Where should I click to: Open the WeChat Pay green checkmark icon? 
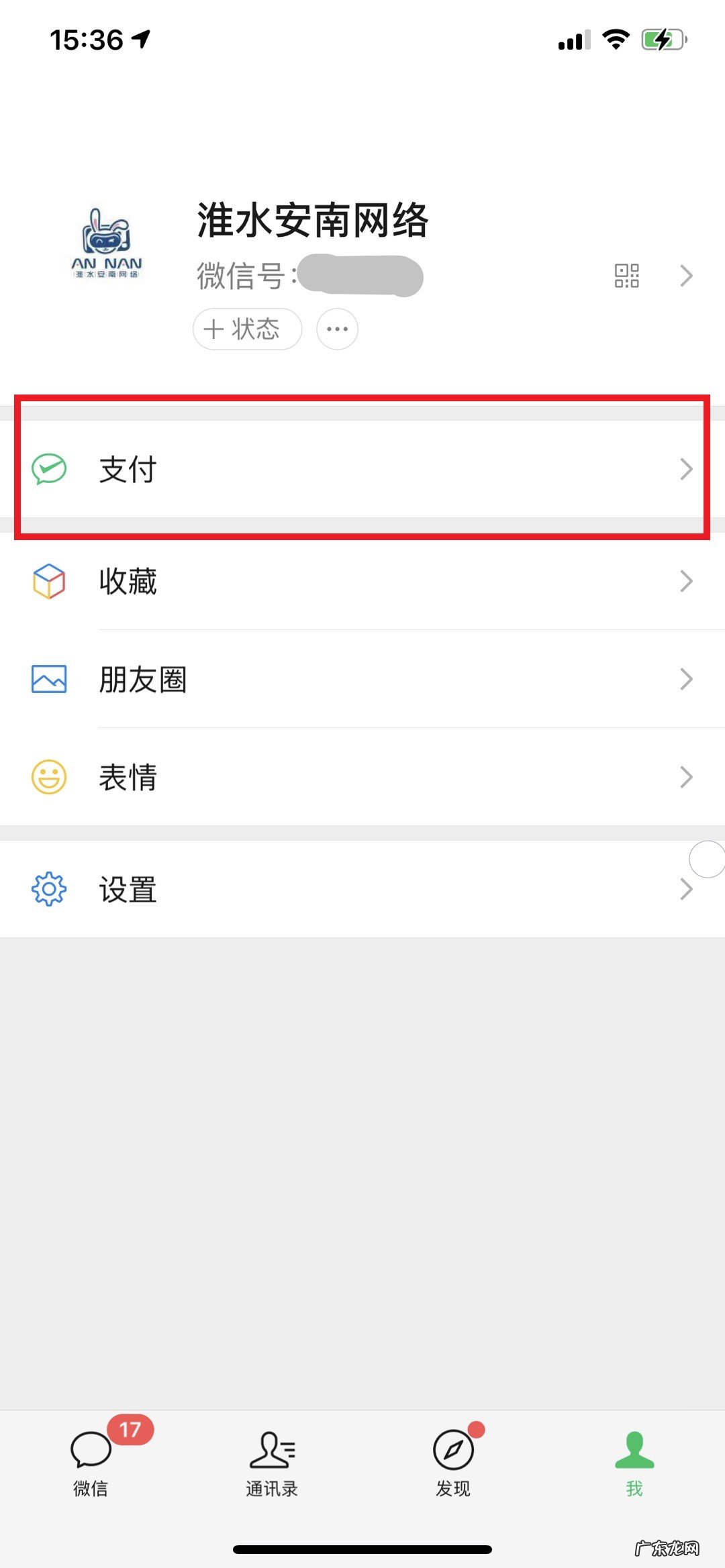click(x=48, y=470)
